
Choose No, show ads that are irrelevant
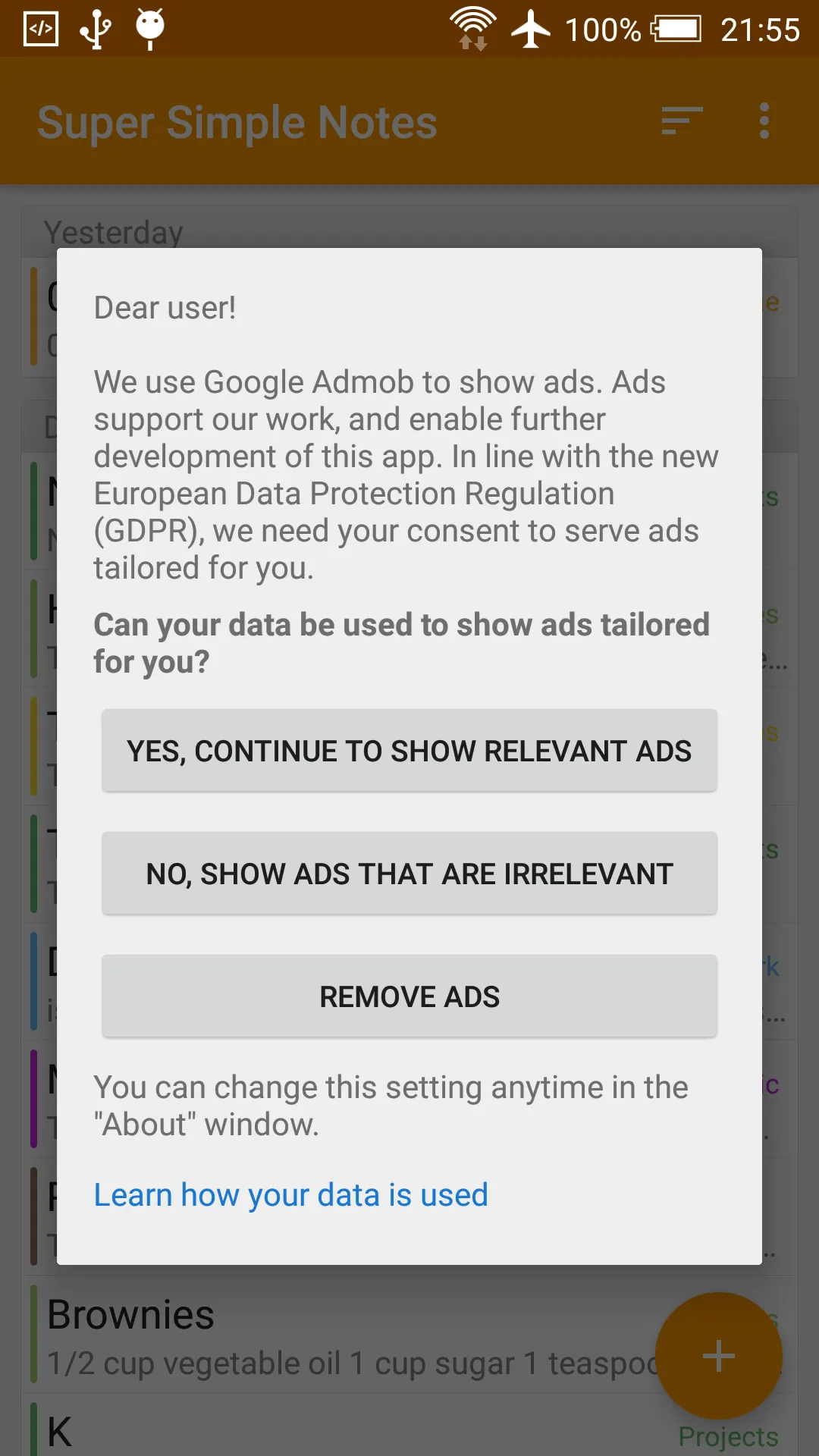(409, 874)
